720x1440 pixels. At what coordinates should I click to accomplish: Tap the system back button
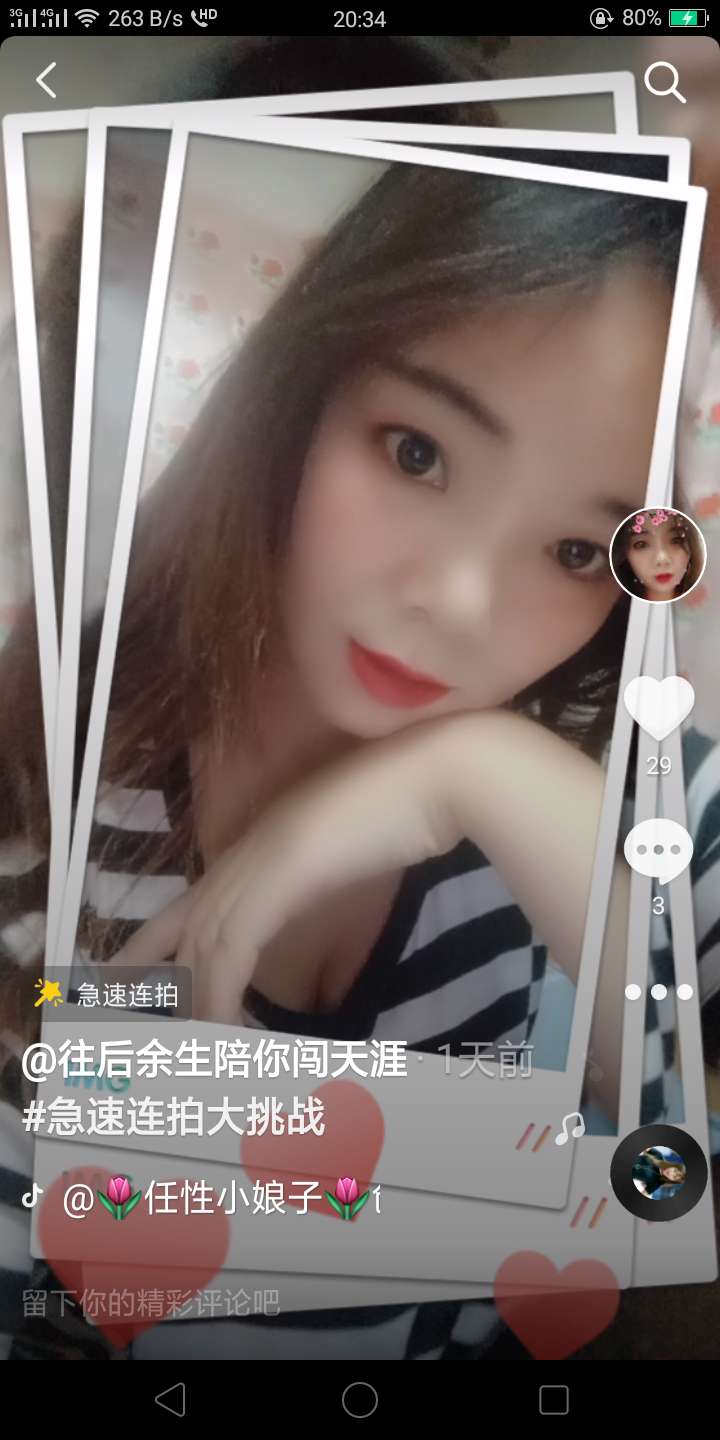coord(170,1400)
